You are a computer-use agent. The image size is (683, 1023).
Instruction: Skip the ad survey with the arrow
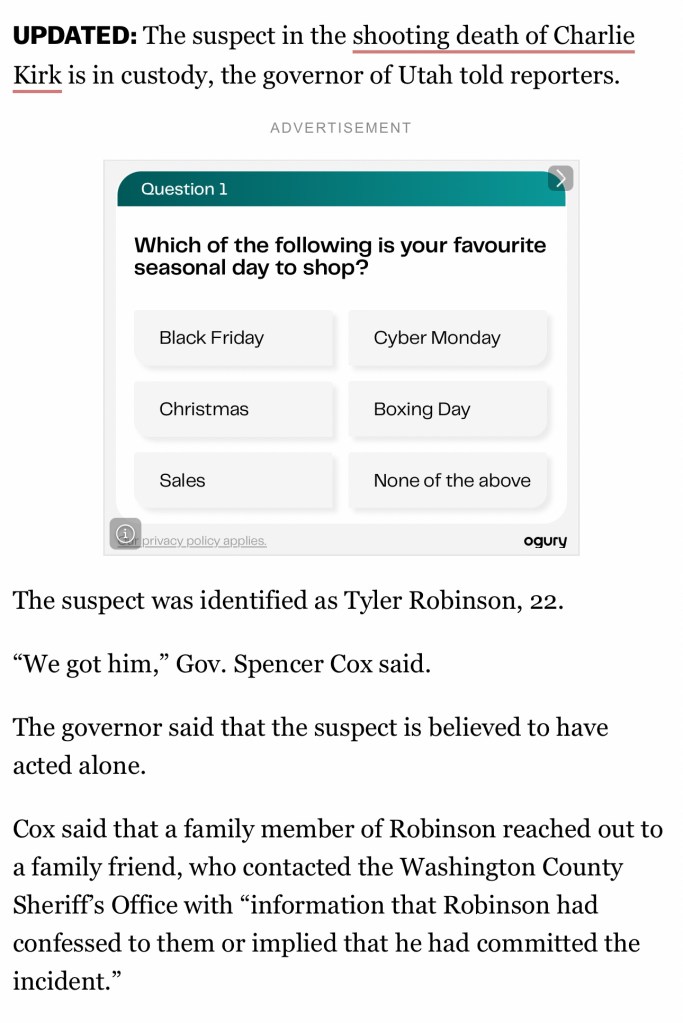[x=561, y=178]
